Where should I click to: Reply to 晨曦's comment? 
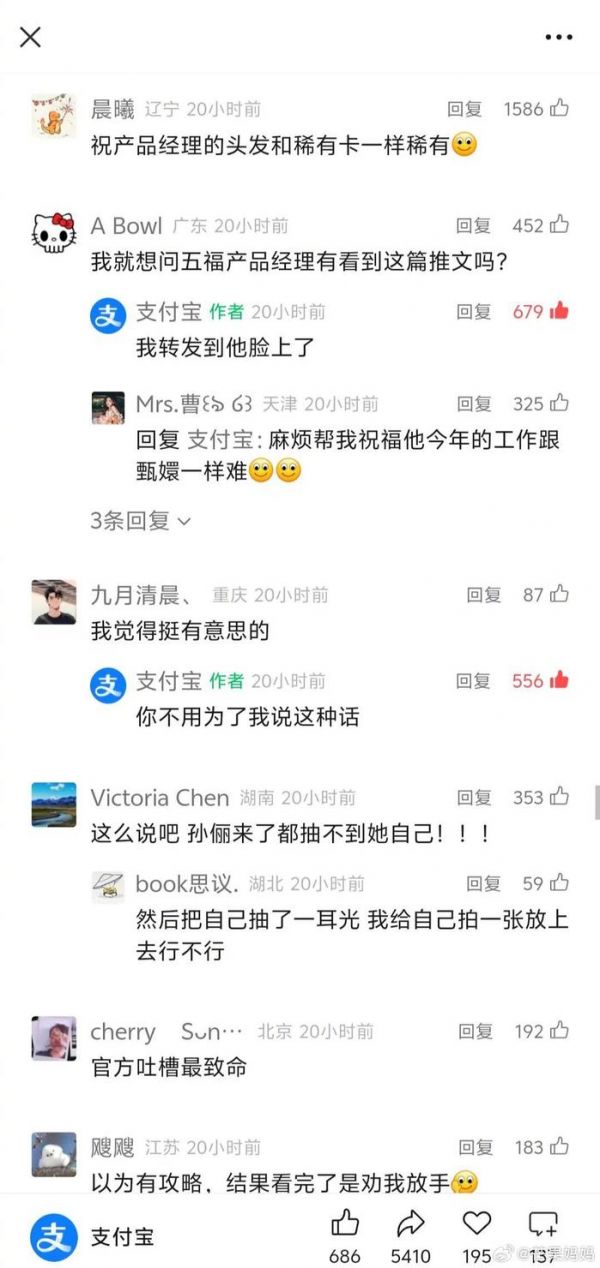tap(464, 109)
